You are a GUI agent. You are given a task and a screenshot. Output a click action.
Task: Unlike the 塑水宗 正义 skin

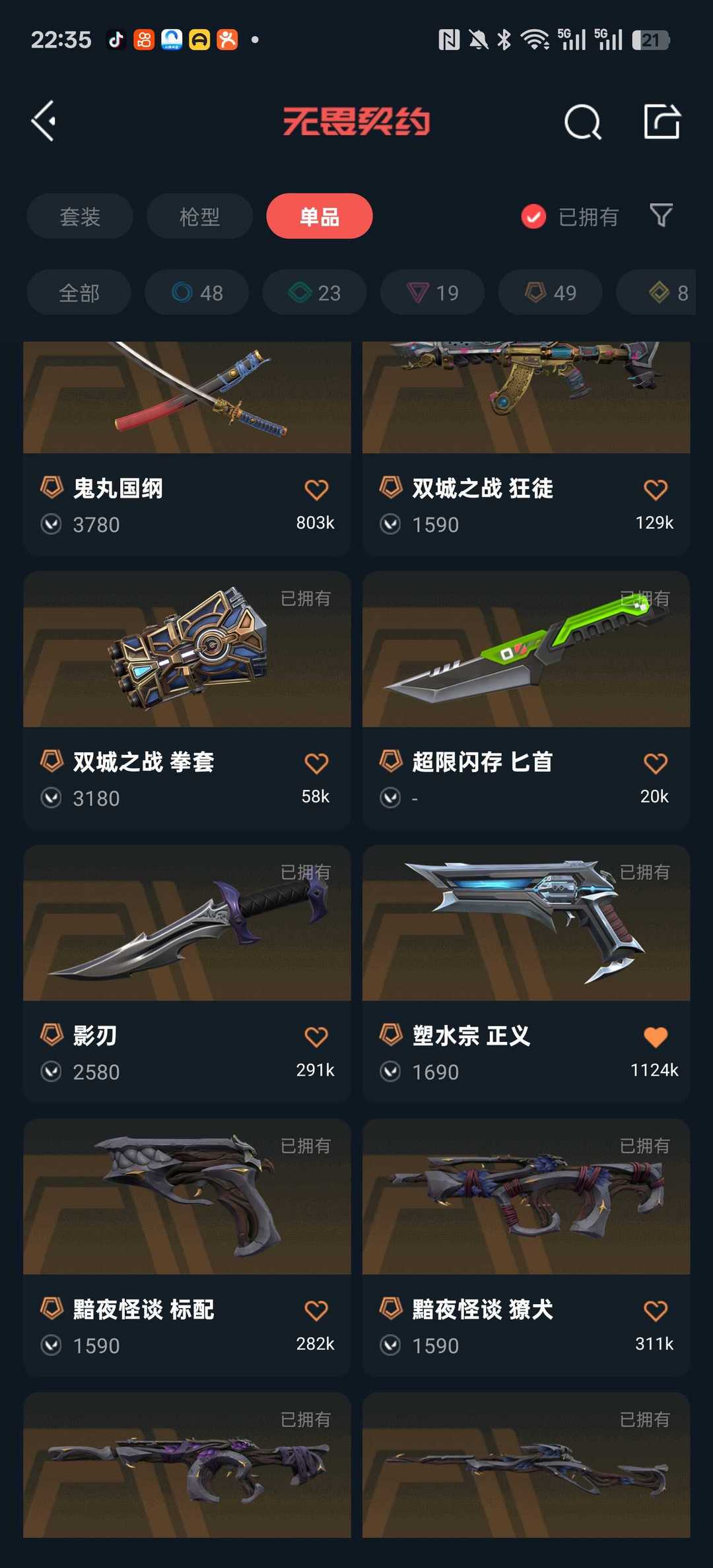[655, 1037]
